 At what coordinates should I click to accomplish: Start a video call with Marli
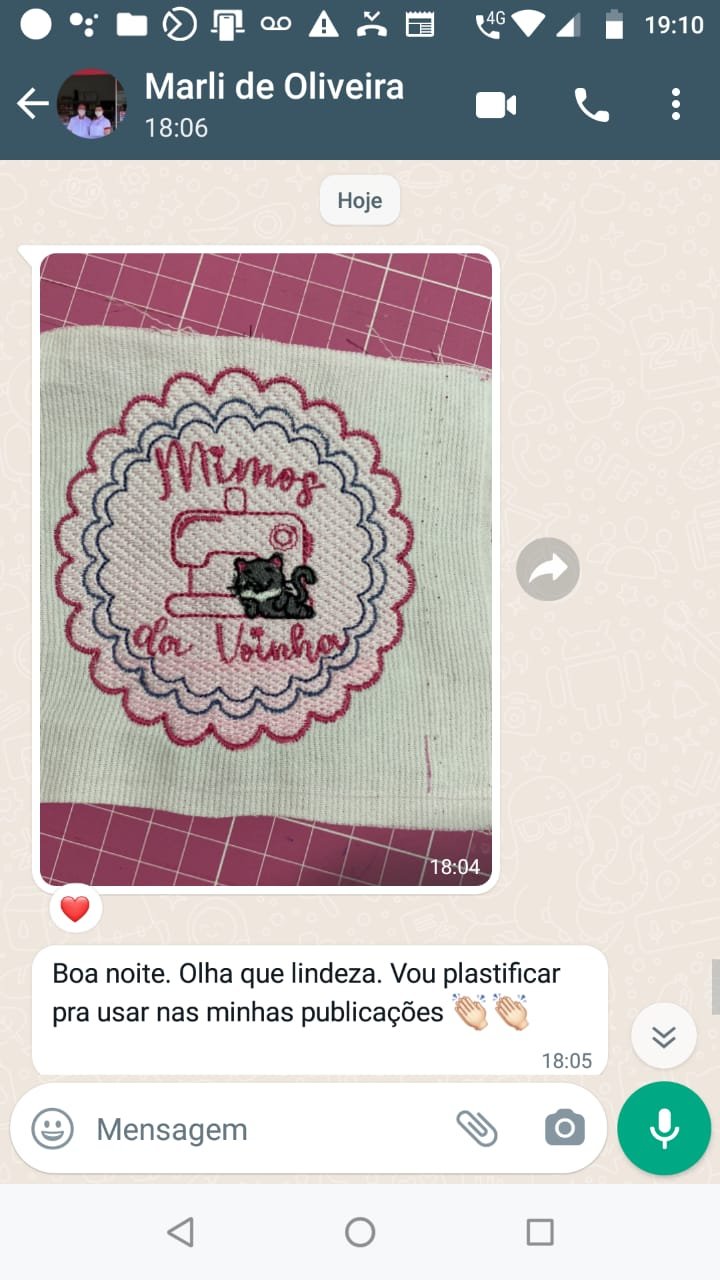pos(496,104)
